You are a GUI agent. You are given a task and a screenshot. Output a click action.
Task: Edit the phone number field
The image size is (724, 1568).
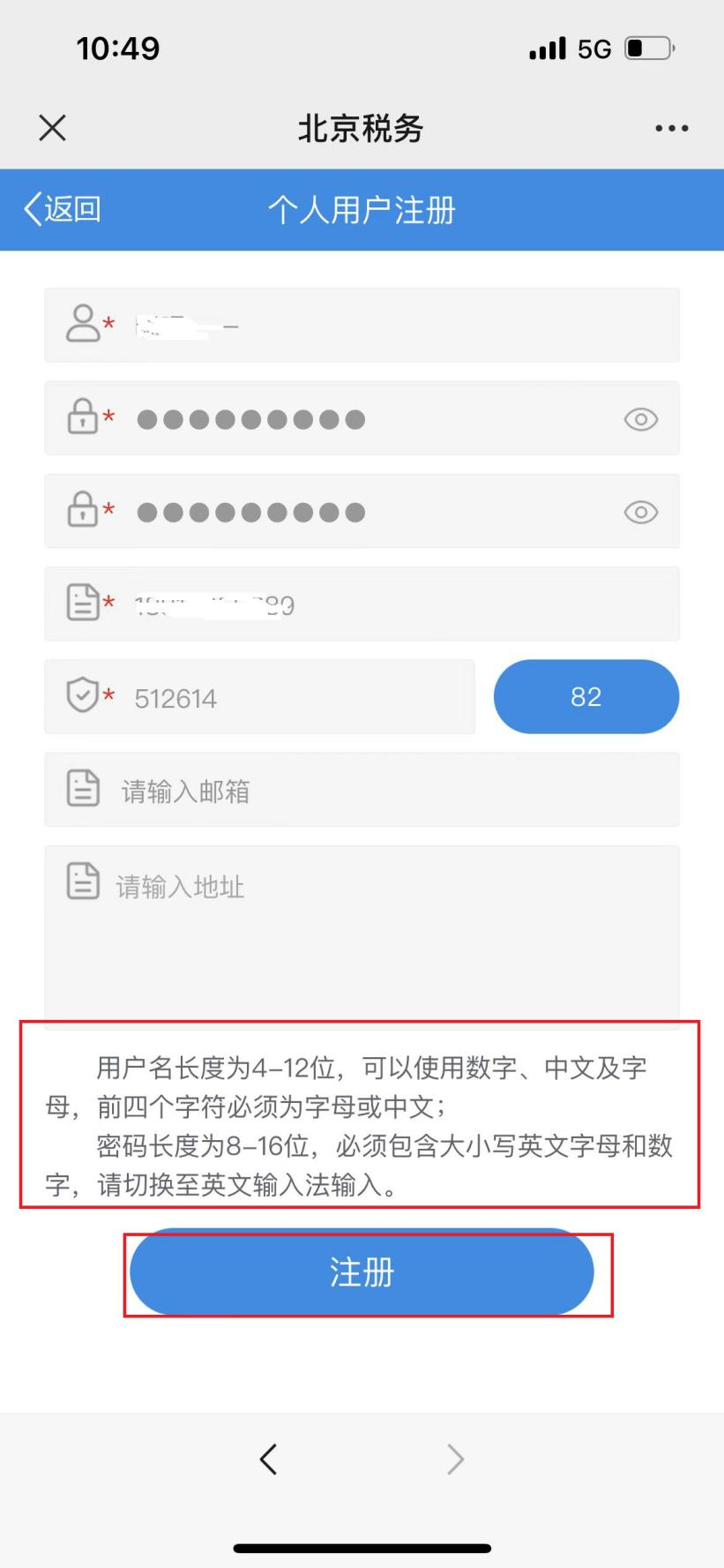362,604
